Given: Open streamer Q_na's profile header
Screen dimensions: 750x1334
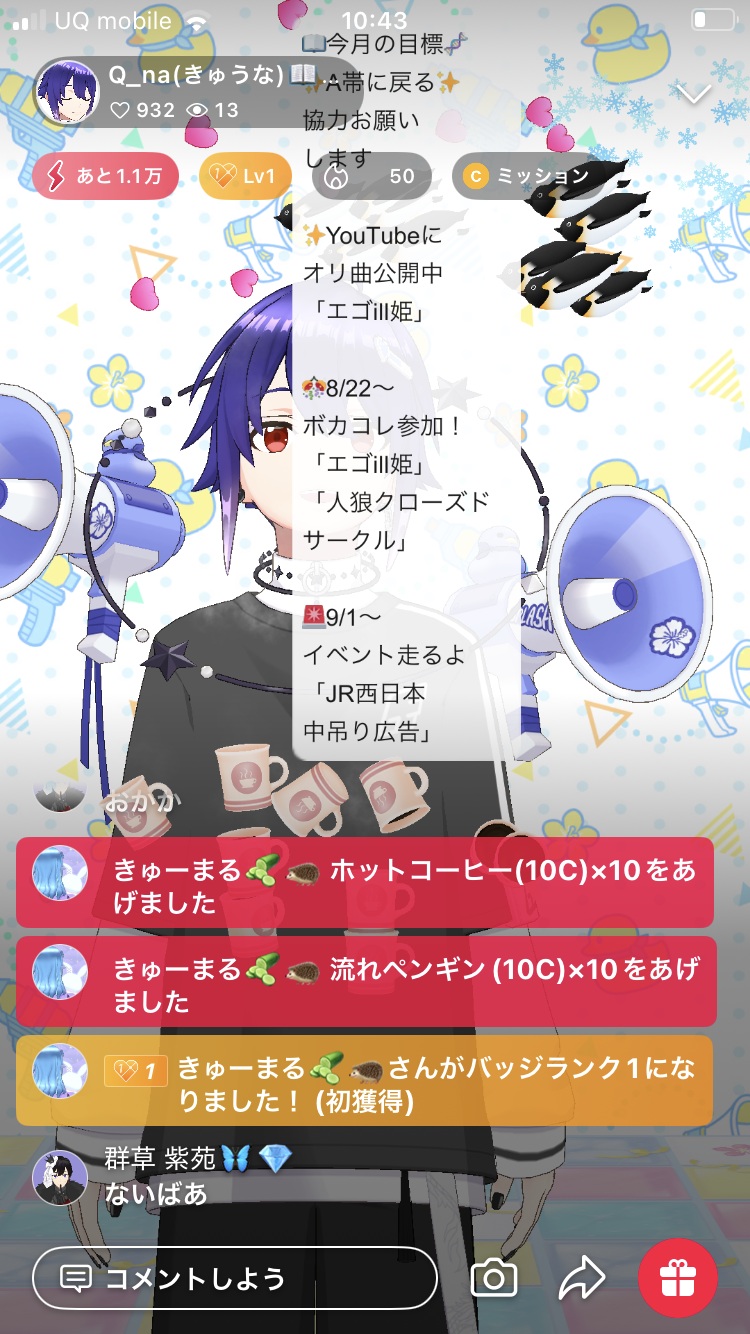Looking at the screenshot, I should coord(170,92).
